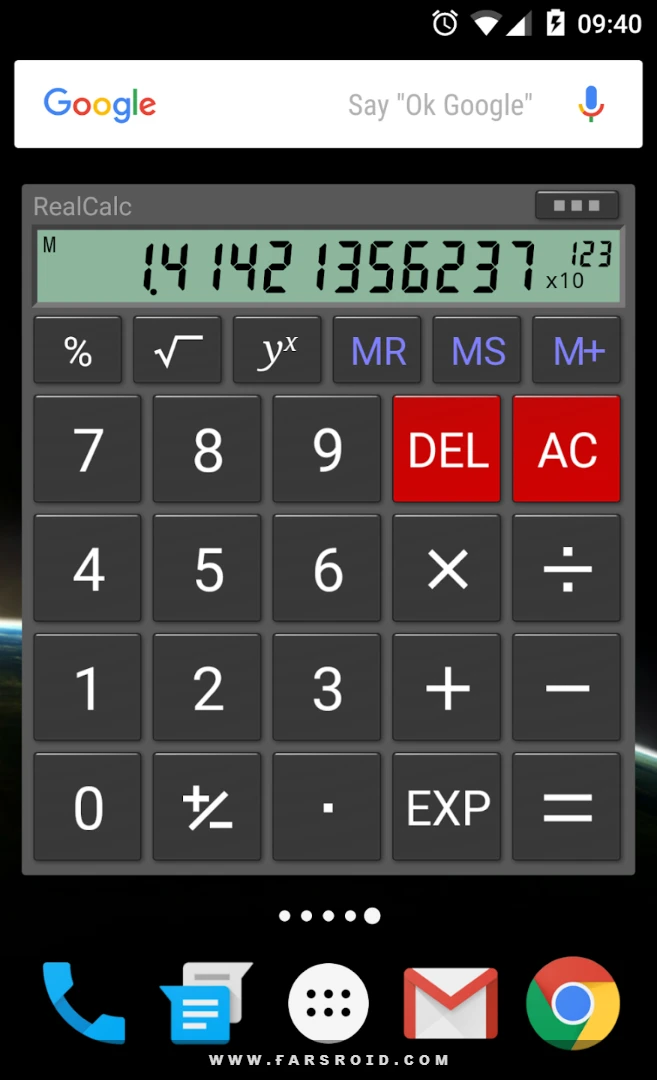Add to memory with M+
657x1080 pixels.
click(x=576, y=350)
